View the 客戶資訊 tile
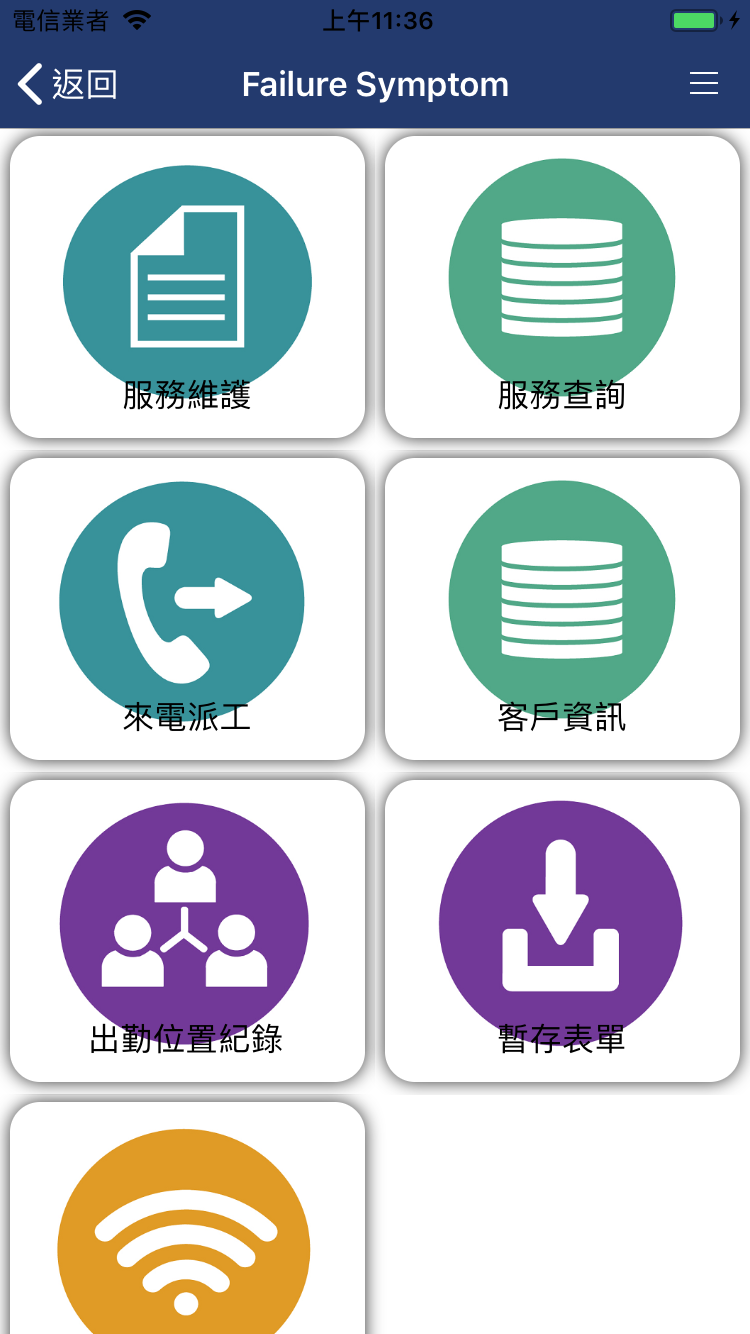 point(562,609)
